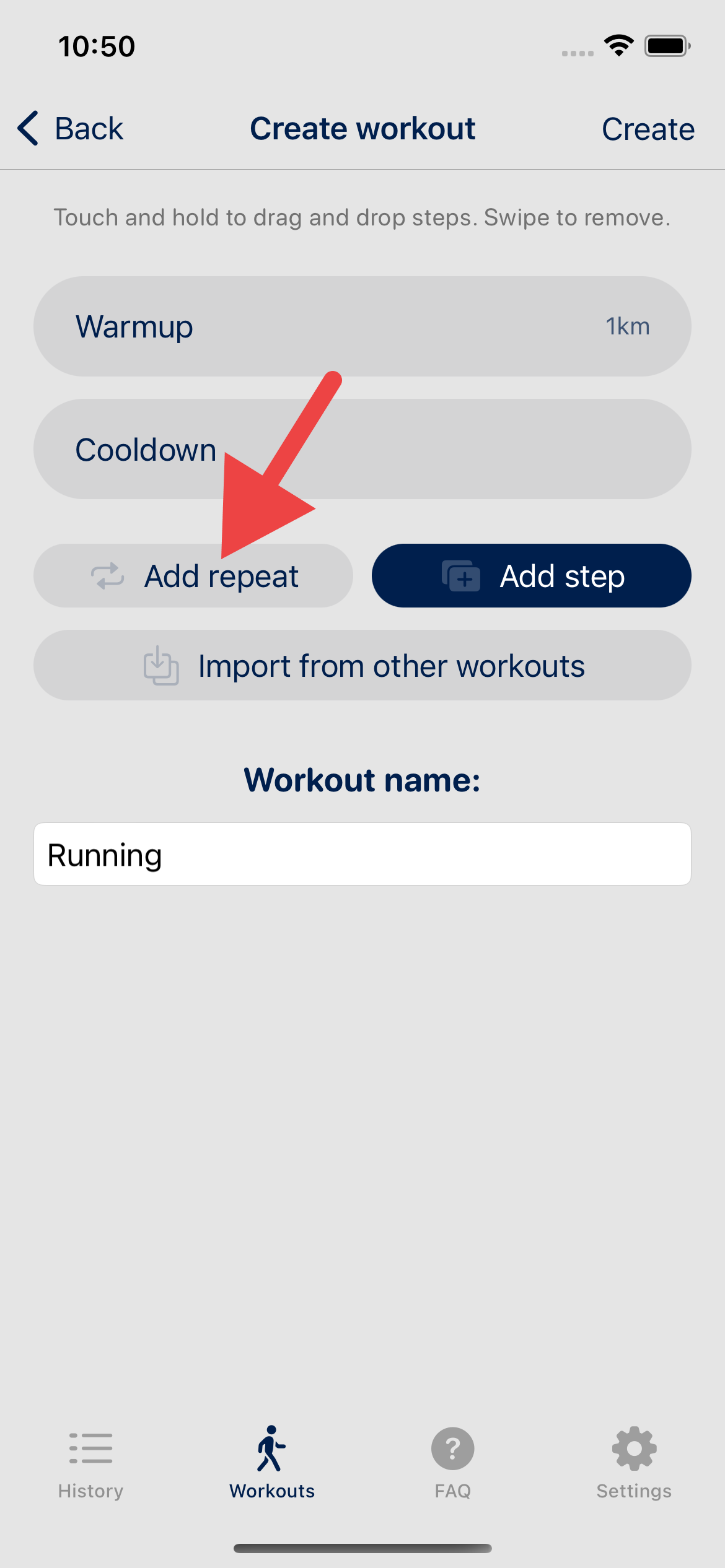725x1568 pixels.
Task: Import from other workouts
Action: [x=362, y=666]
